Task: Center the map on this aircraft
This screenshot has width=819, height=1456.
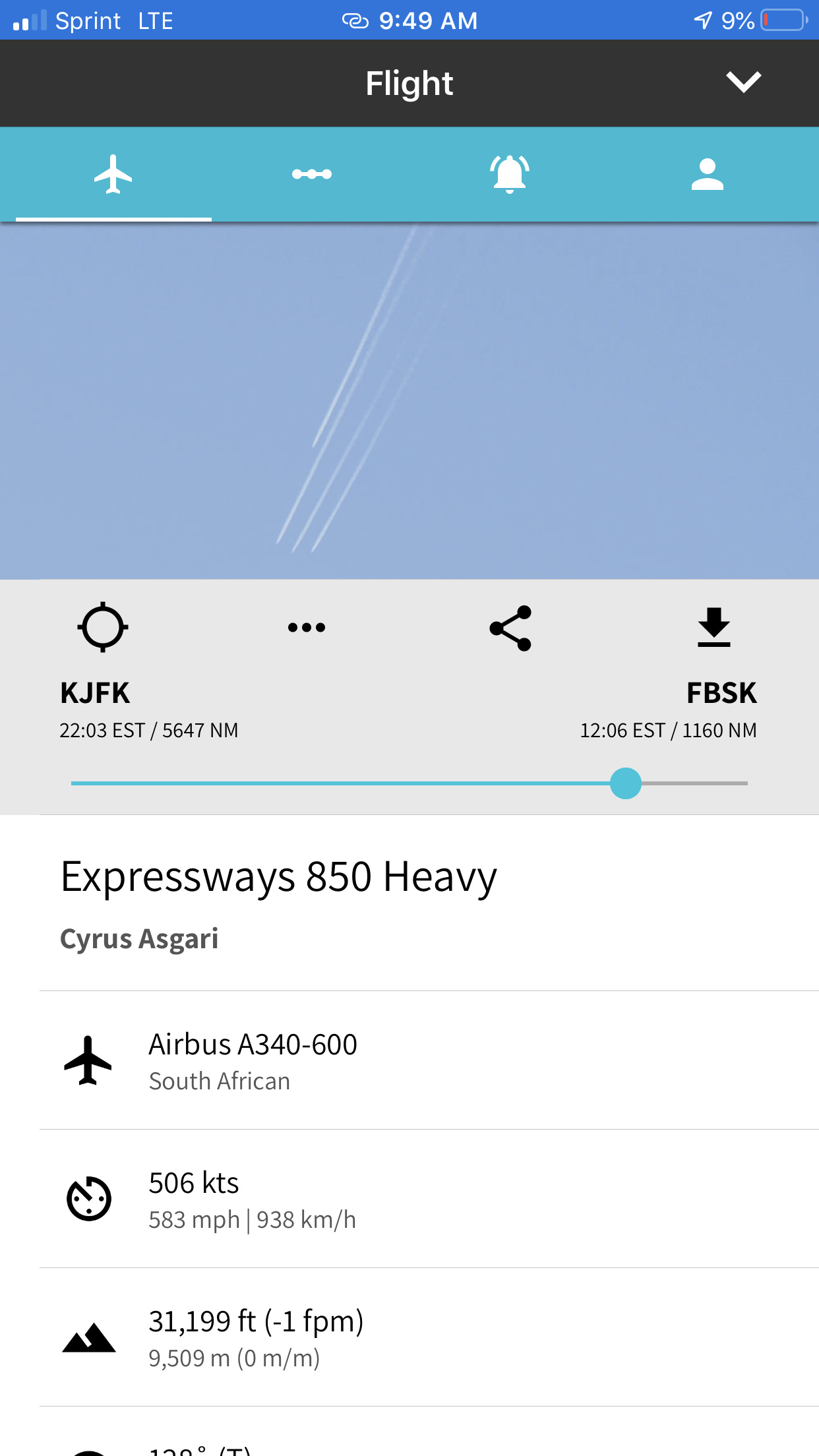Action: (103, 627)
